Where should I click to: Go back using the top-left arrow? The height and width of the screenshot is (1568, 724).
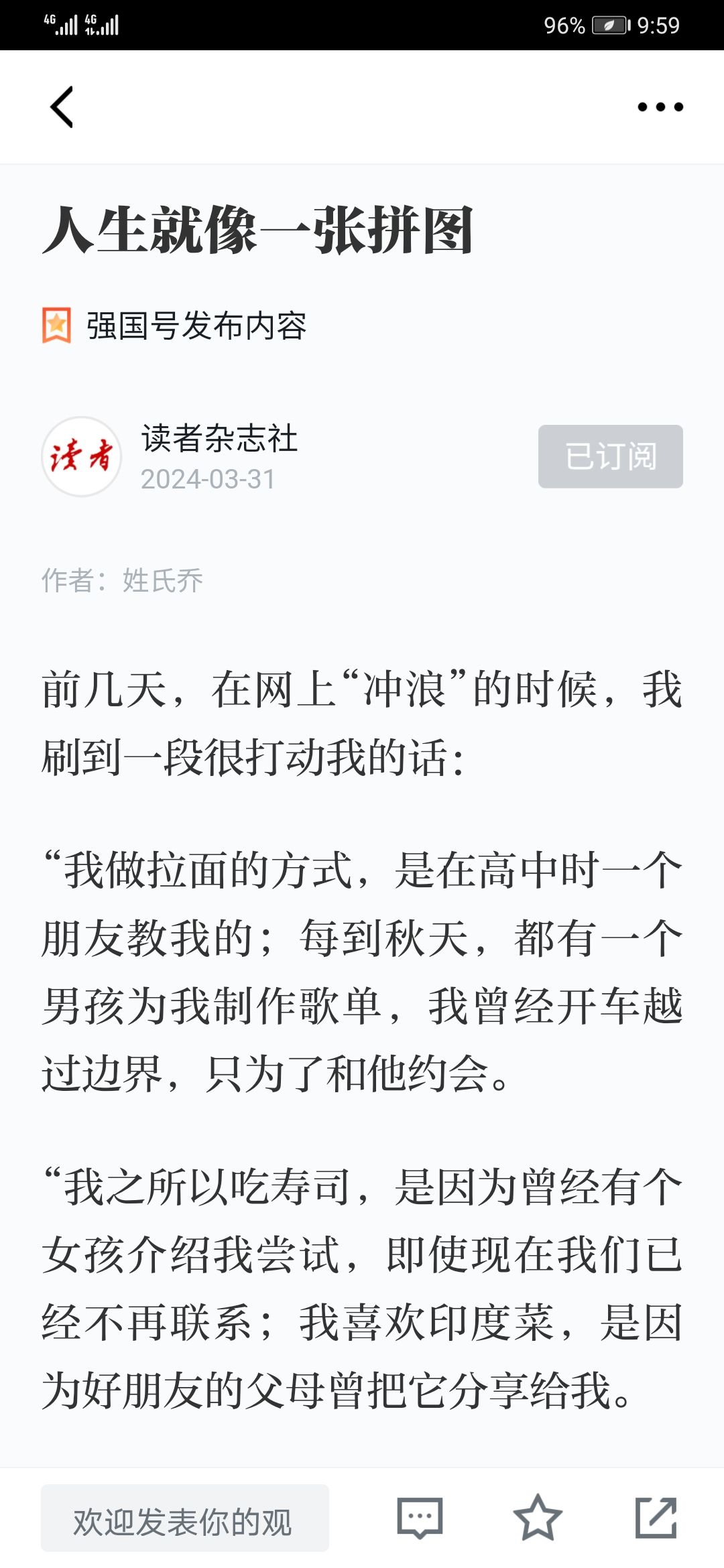[62, 107]
